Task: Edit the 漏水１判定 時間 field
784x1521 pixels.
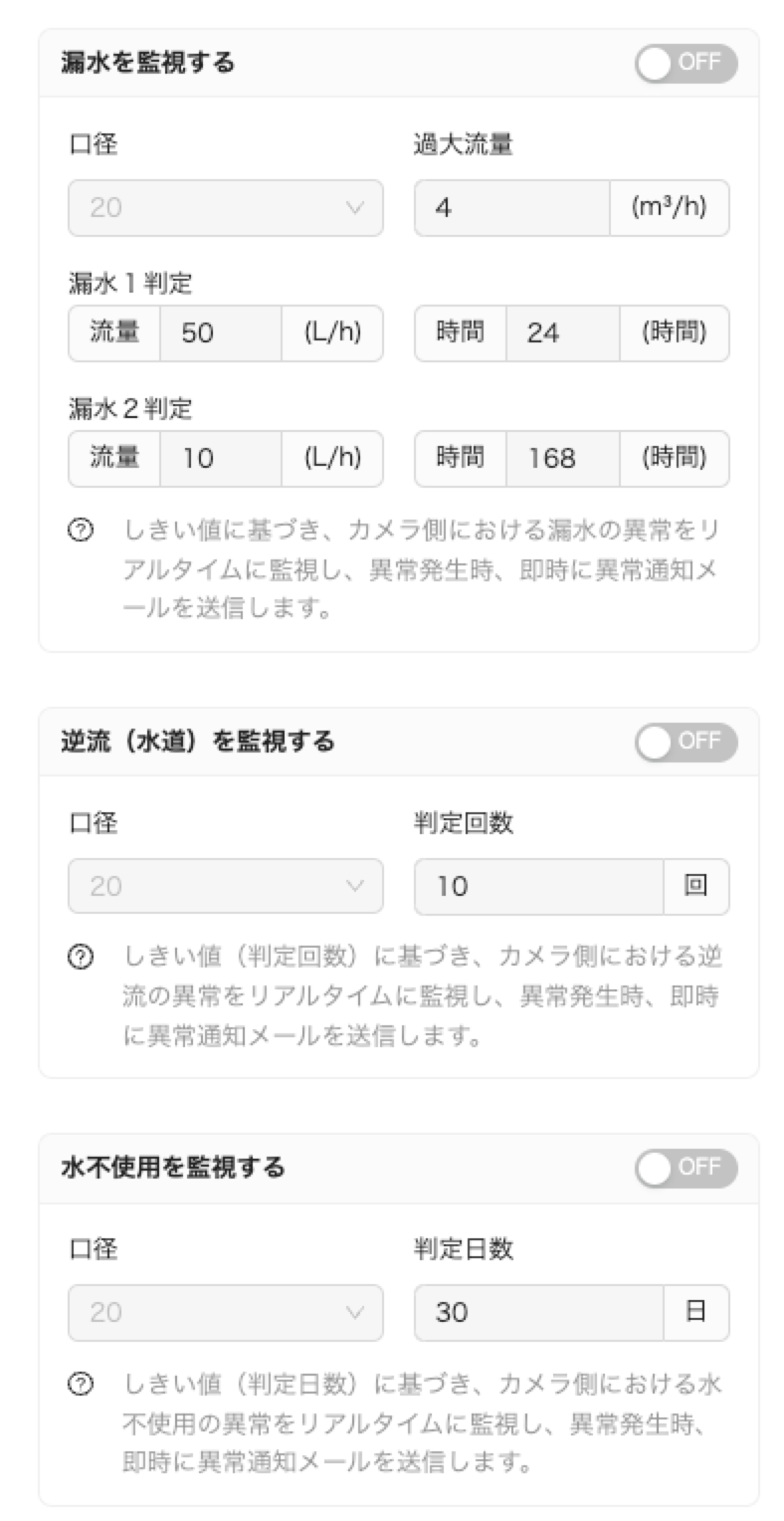Action: 563,333
